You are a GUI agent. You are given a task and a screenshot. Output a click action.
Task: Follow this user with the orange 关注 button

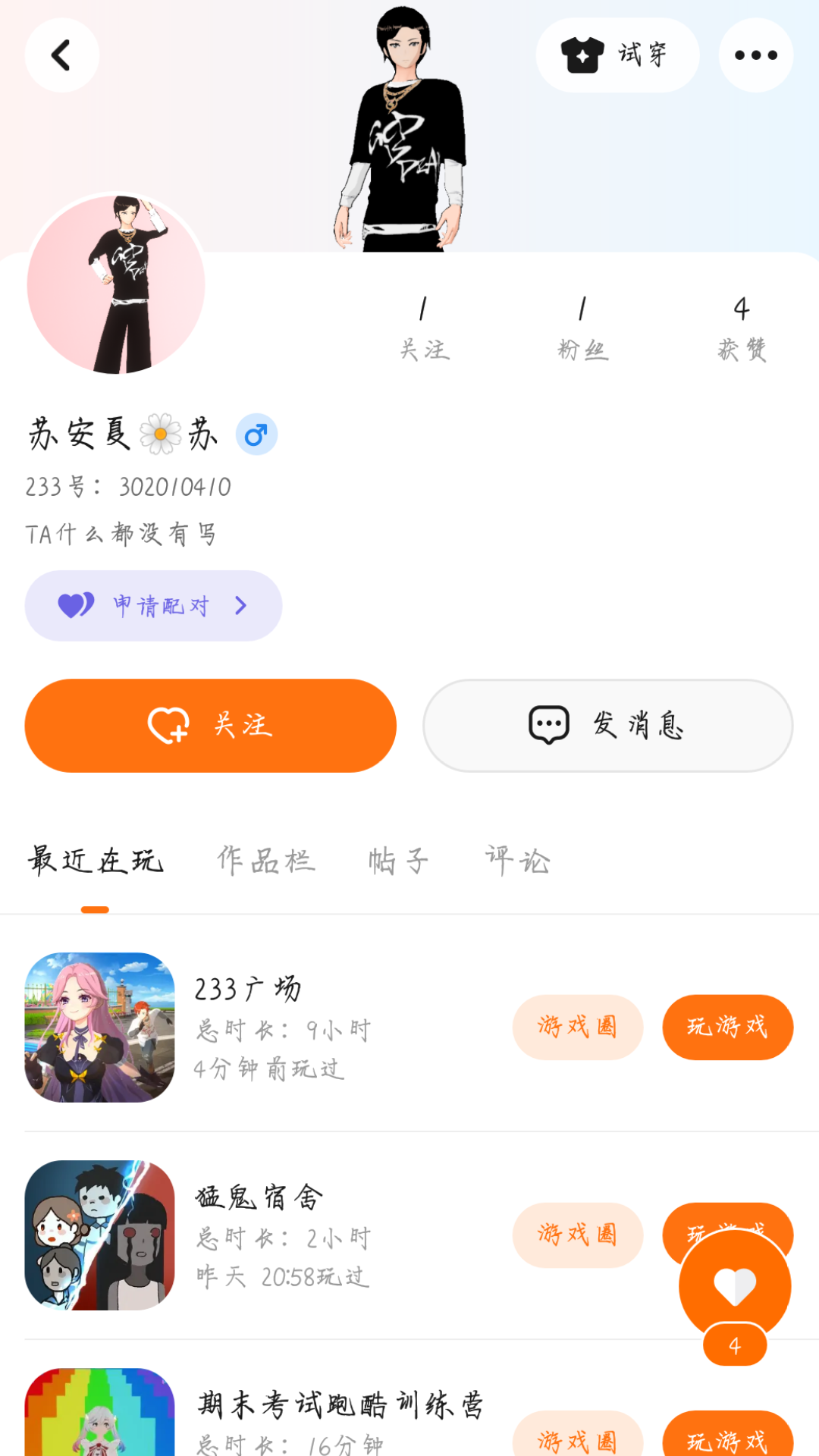tap(210, 725)
